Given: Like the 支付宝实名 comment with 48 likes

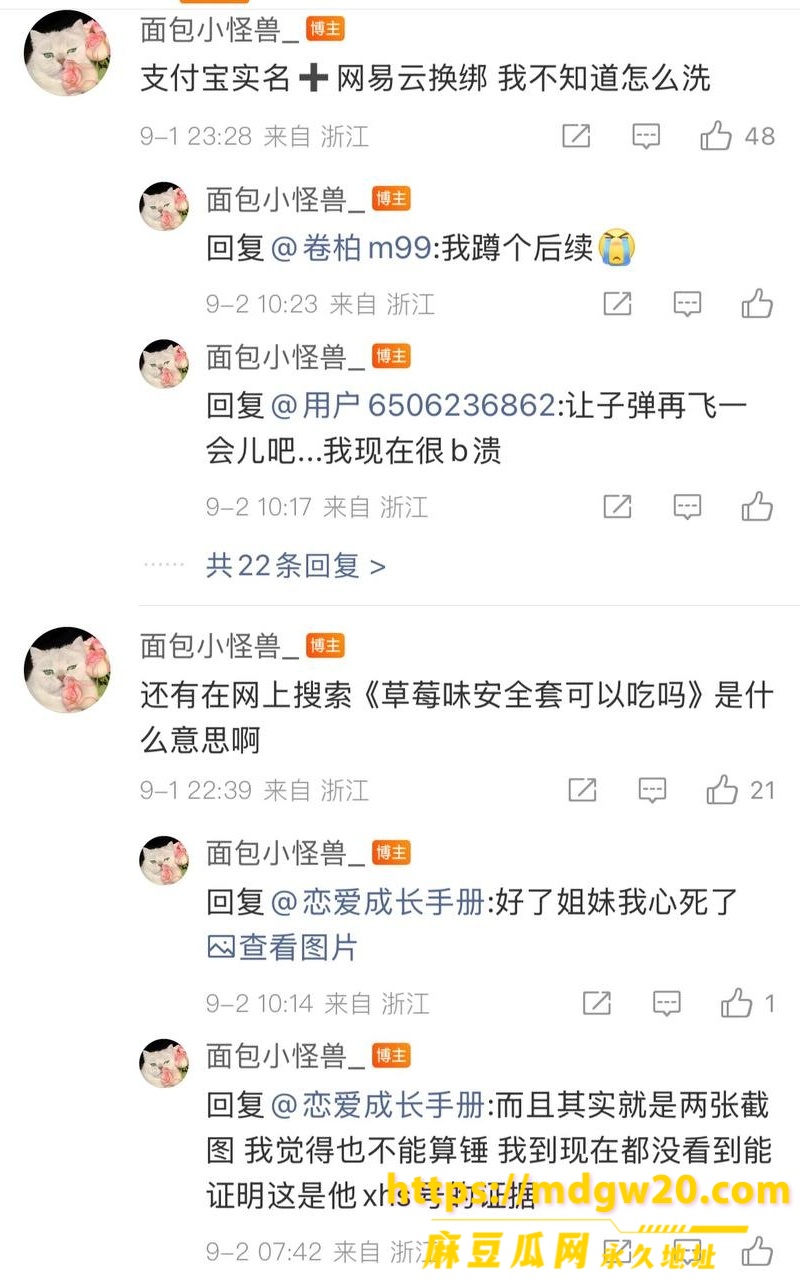Looking at the screenshot, I should 716,136.
